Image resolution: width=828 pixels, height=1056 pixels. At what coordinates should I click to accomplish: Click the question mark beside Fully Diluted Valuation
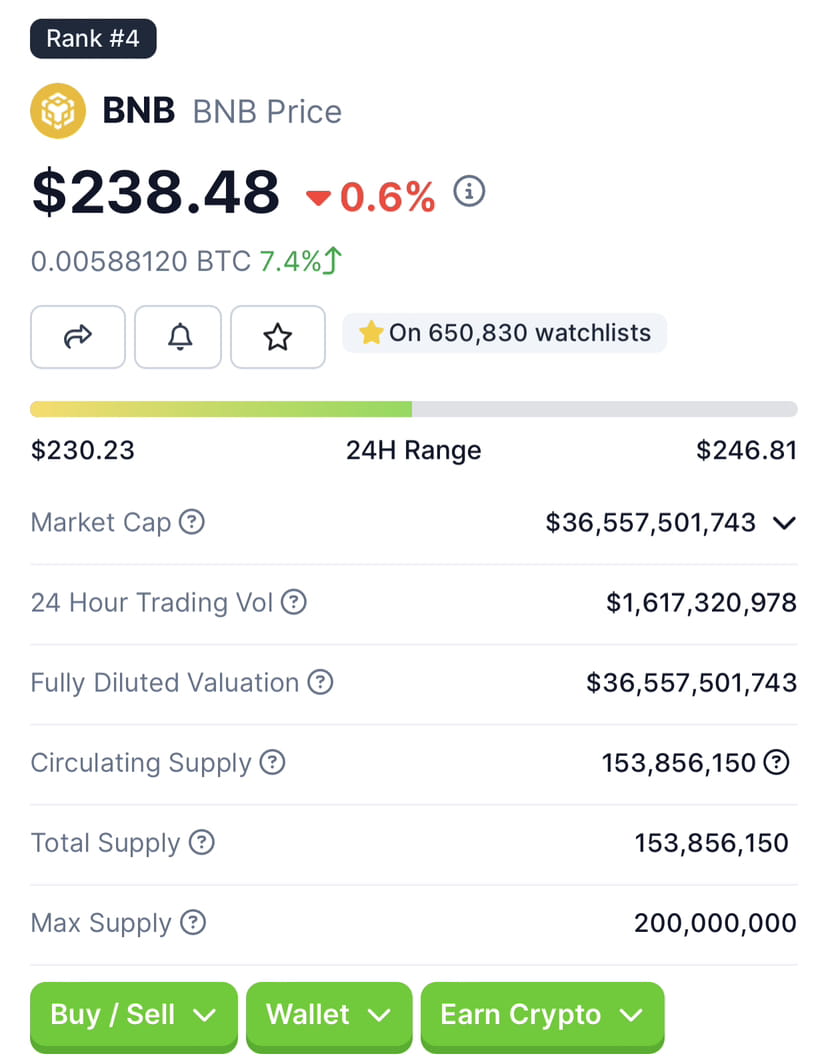[x=319, y=682]
